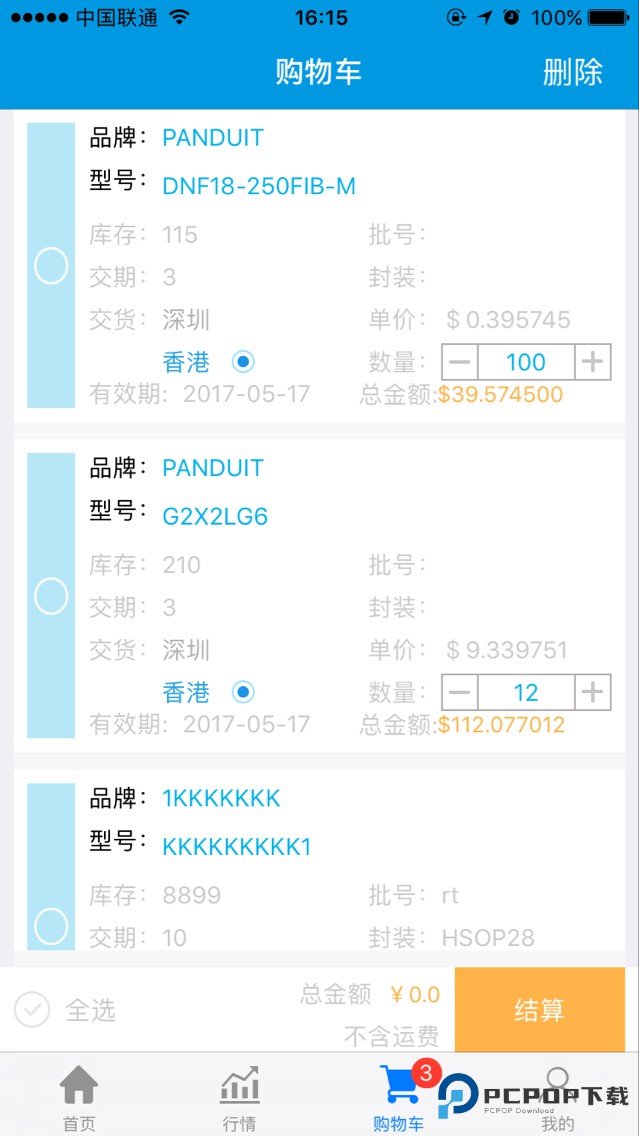
Task: Check 全选 to select all items
Action: [x=32, y=1010]
